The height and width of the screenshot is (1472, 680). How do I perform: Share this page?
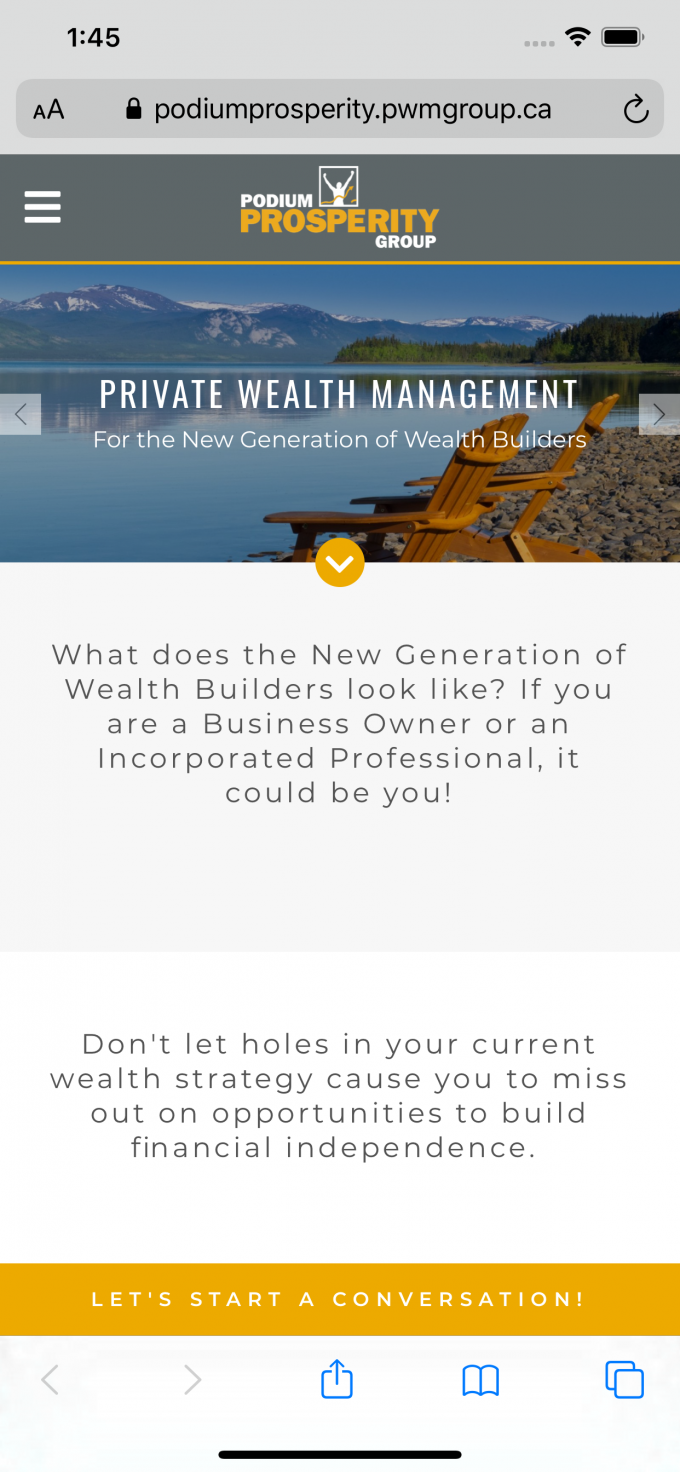click(x=337, y=1379)
